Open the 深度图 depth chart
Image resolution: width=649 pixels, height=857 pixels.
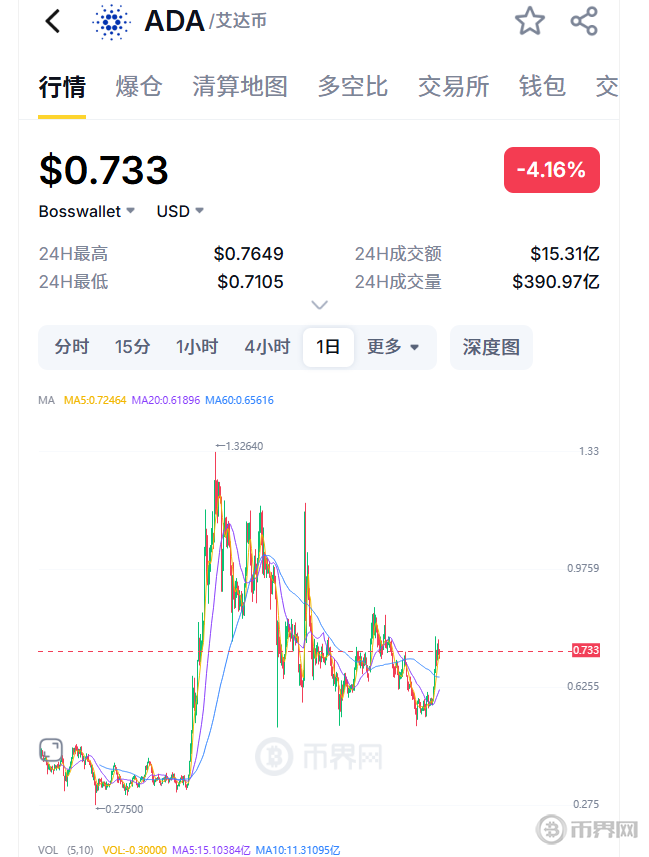point(491,347)
